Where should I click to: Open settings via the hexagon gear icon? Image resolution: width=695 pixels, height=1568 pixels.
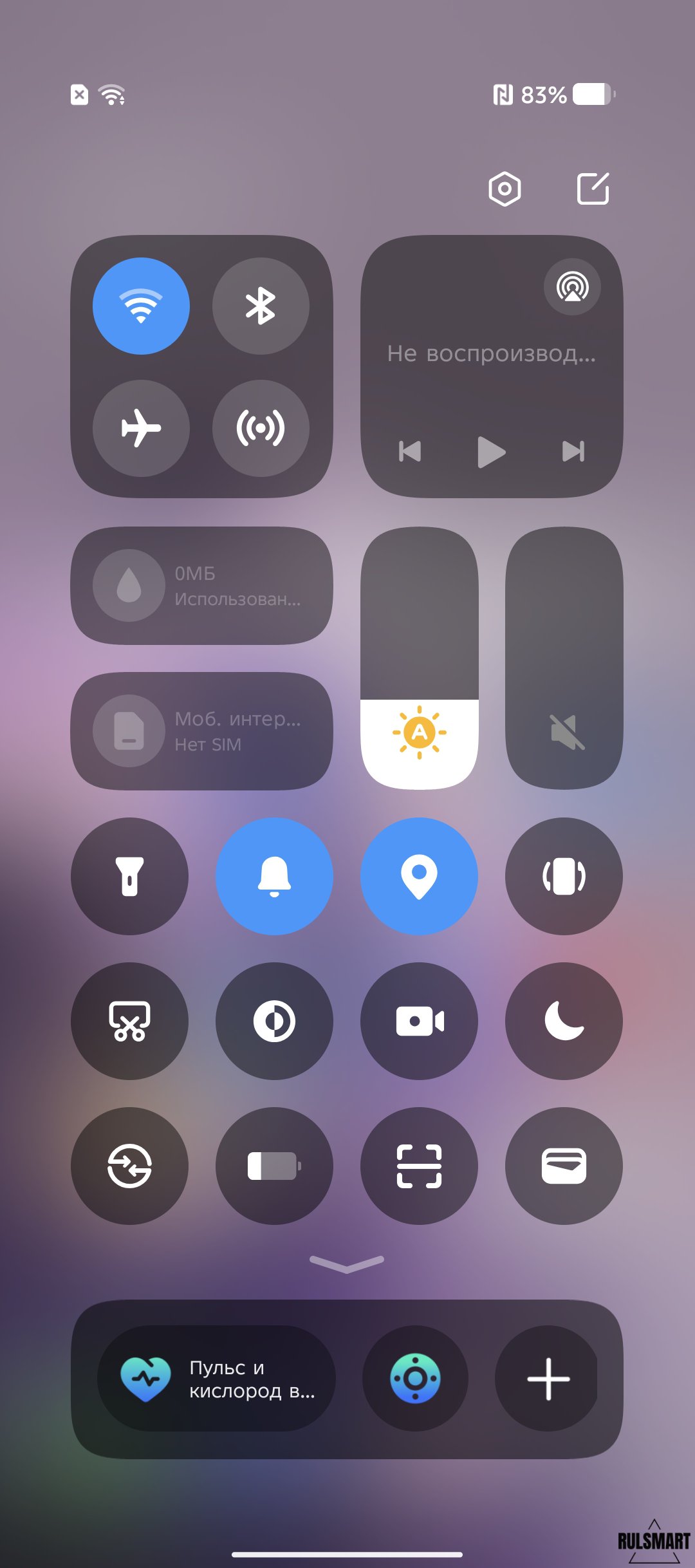click(505, 189)
